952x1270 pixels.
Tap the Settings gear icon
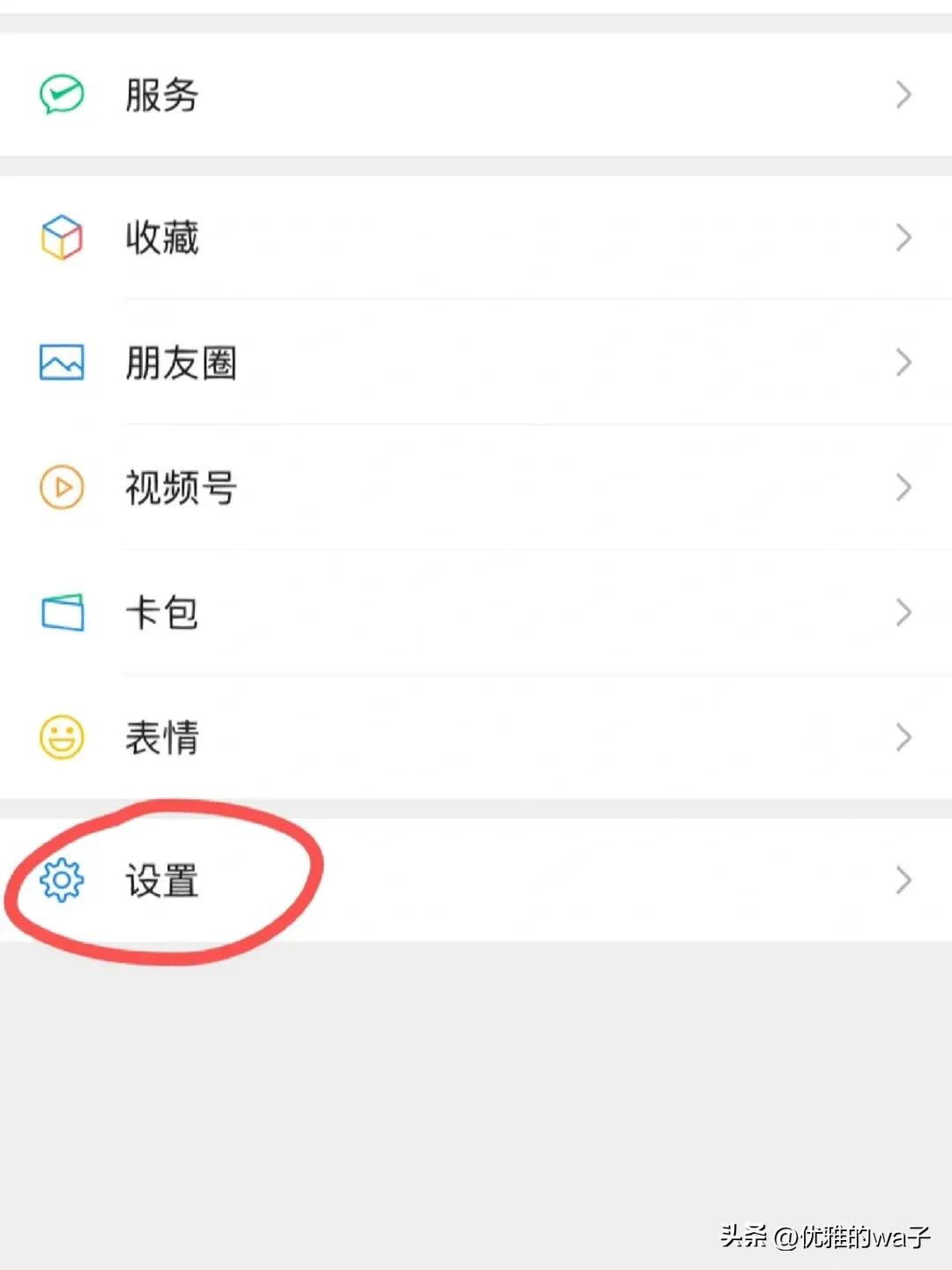(59, 881)
